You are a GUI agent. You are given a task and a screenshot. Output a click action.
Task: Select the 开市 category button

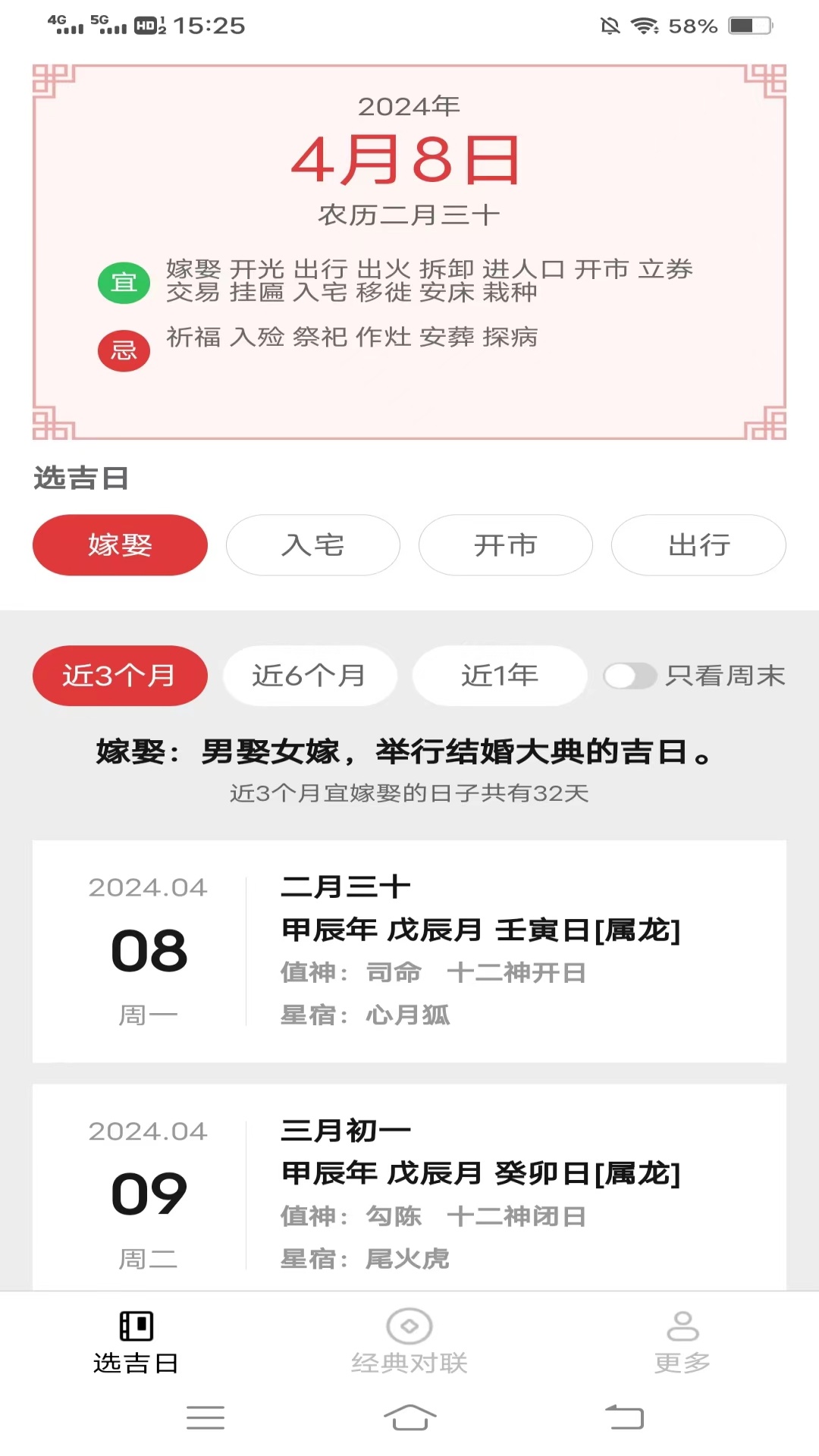tap(505, 544)
